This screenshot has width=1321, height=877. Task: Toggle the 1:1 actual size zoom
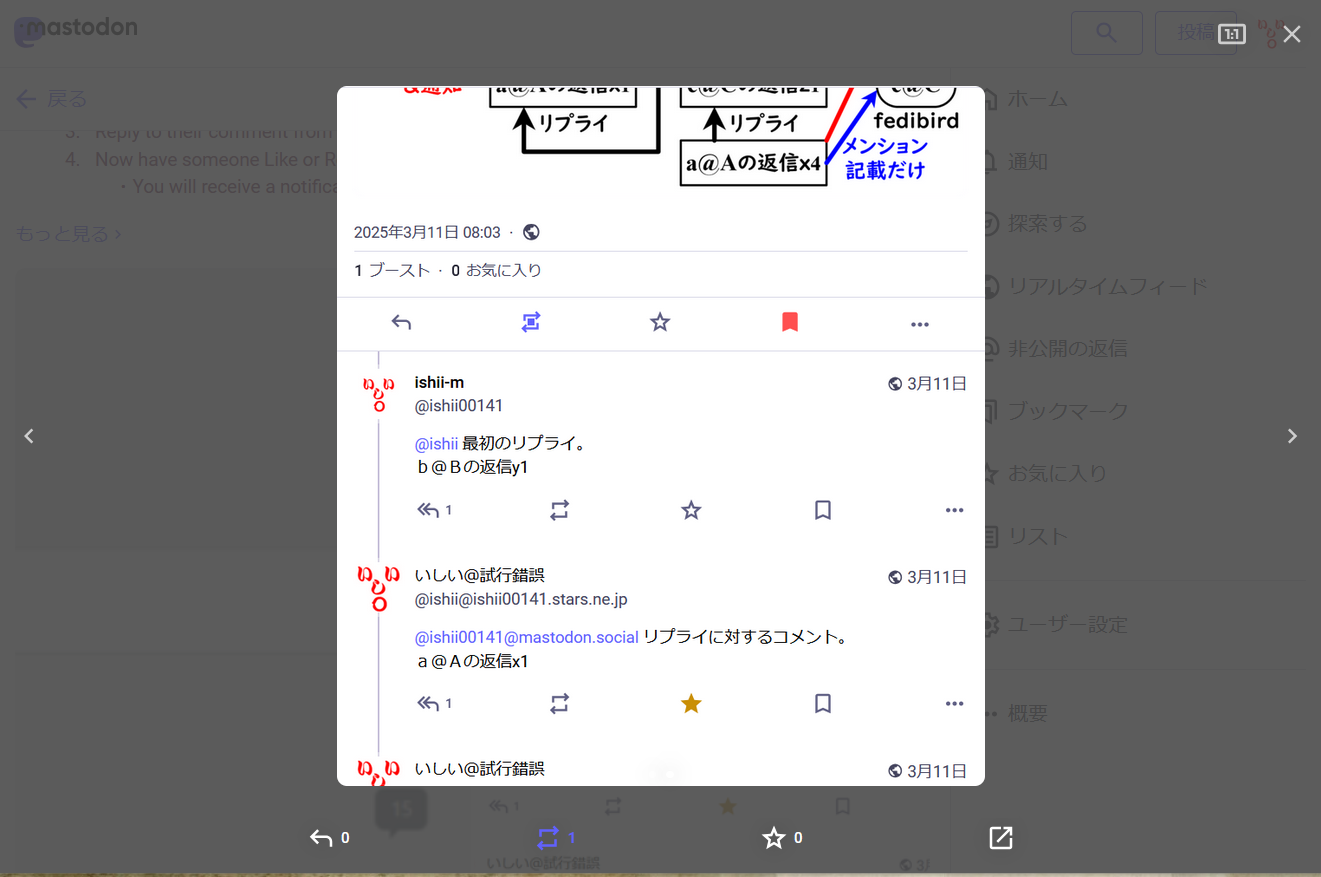[x=1231, y=35]
